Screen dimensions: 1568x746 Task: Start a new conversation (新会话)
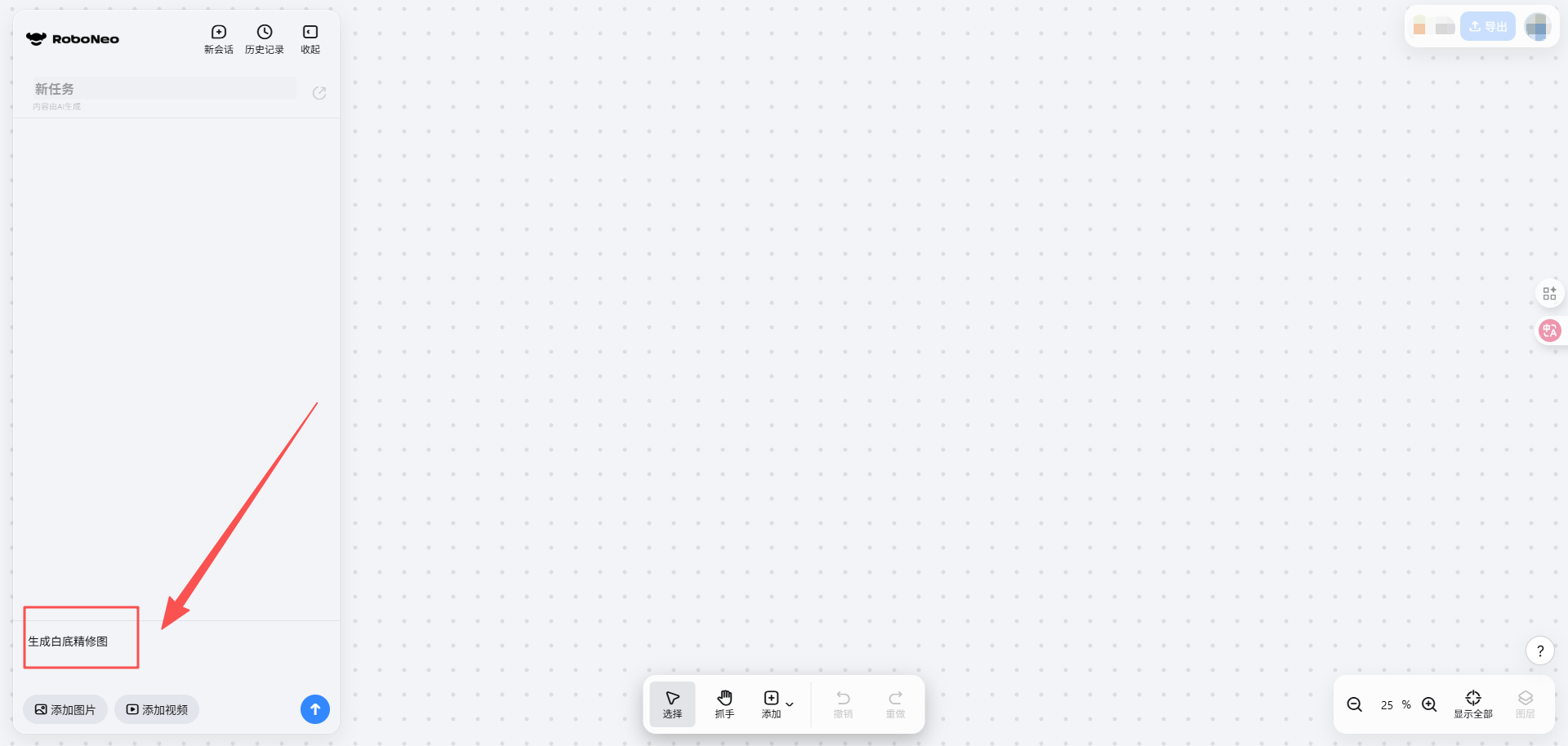point(218,38)
